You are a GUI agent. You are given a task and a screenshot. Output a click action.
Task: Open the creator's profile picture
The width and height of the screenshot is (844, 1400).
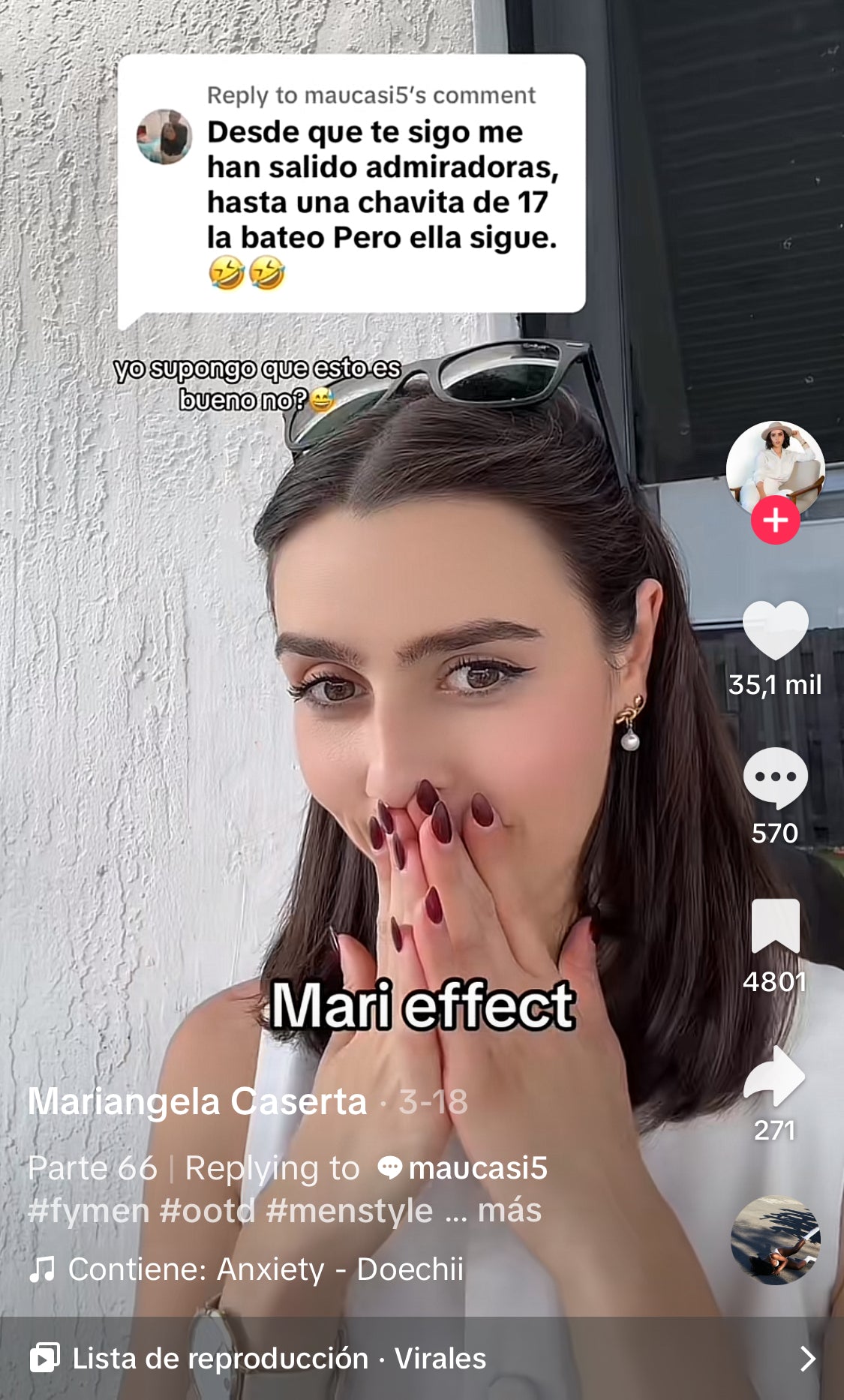pyautogui.click(x=775, y=465)
